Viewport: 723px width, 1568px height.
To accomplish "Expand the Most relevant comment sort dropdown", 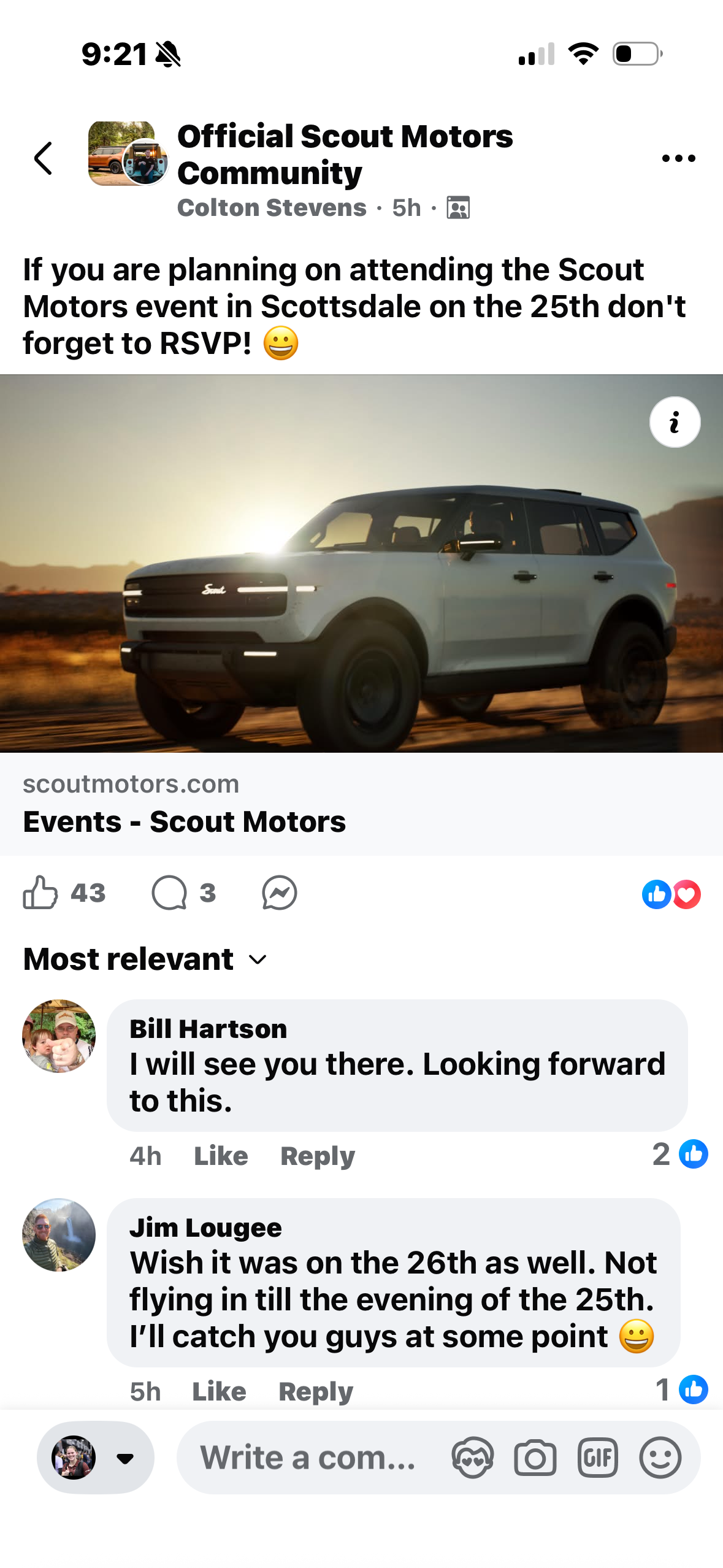I will (145, 959).
